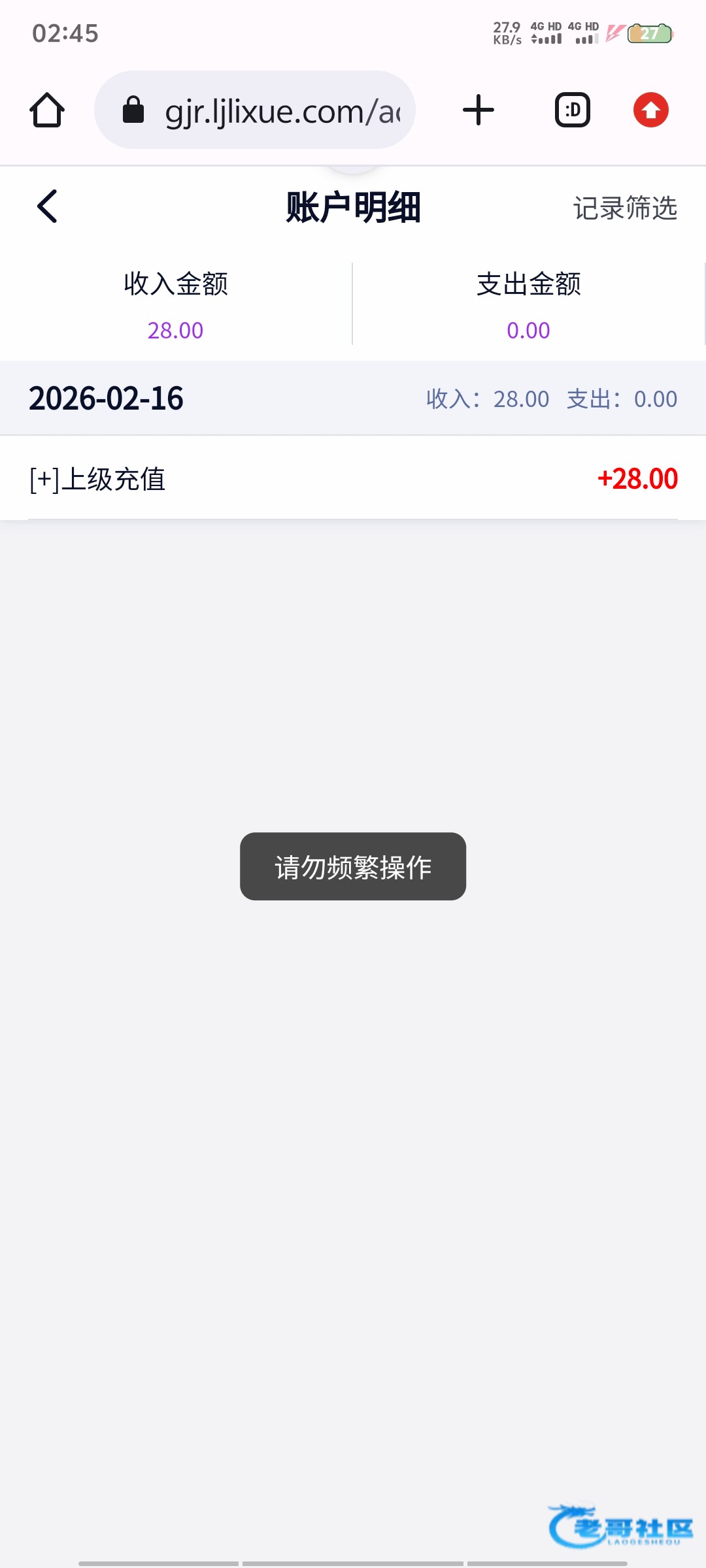Image resolution: width=706 pixels, height=1568 pixels.
Task: Tap the red upload arrow icon
Action: coord(650,110)
